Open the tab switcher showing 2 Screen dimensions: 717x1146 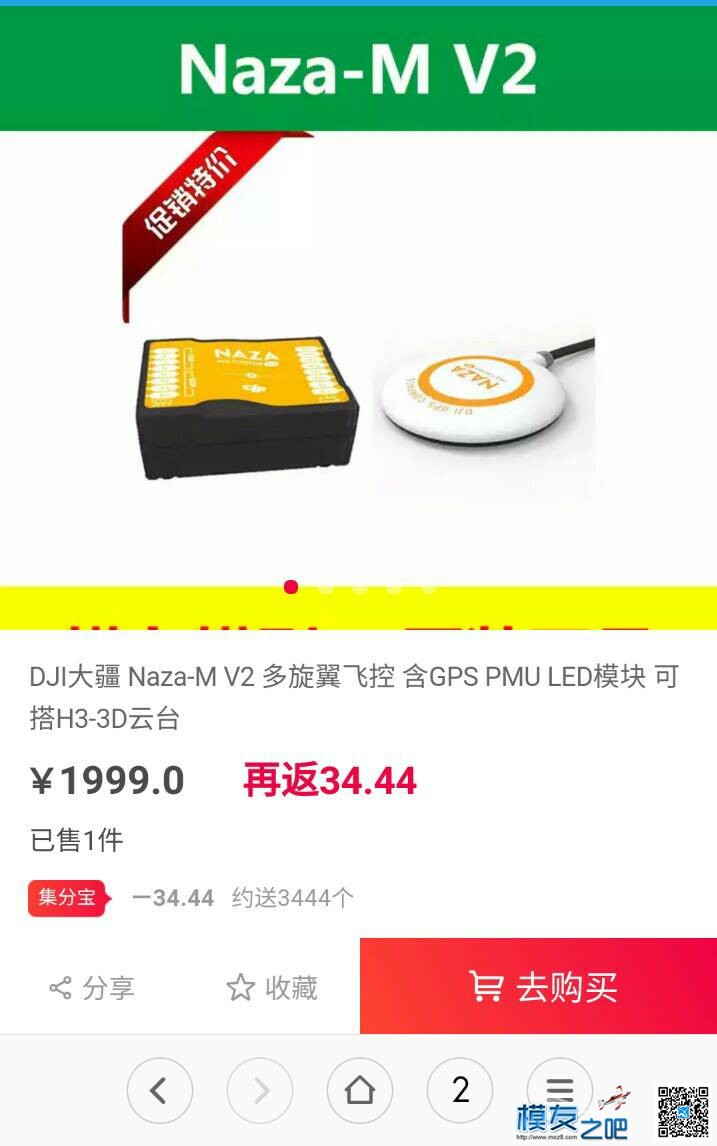pyautogui.click(x=460, y=1090)
